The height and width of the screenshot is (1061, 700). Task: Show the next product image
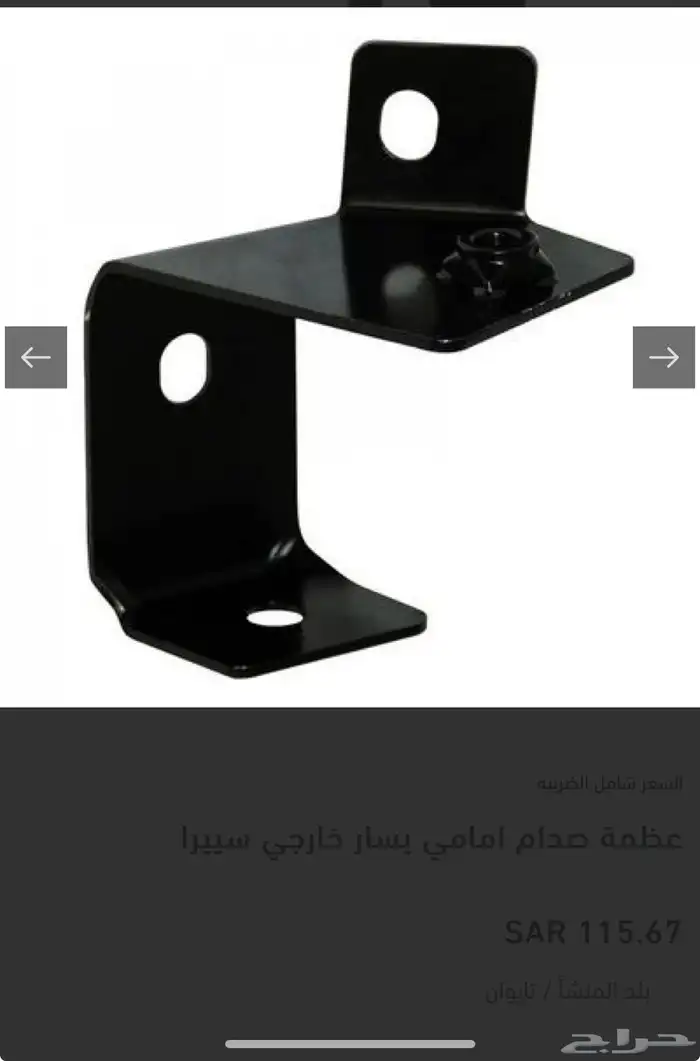(663, 357)
